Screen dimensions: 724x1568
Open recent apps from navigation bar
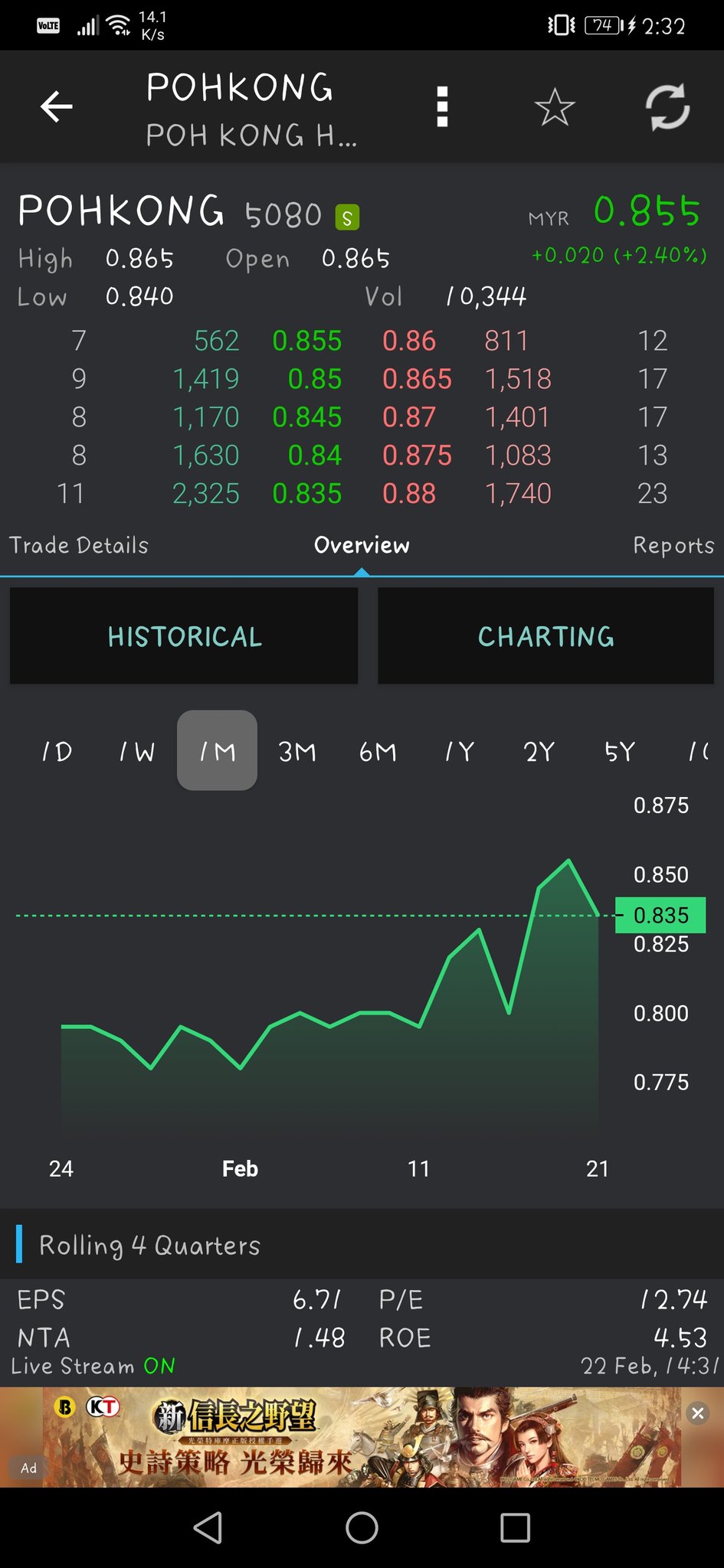click(515, 1527)
